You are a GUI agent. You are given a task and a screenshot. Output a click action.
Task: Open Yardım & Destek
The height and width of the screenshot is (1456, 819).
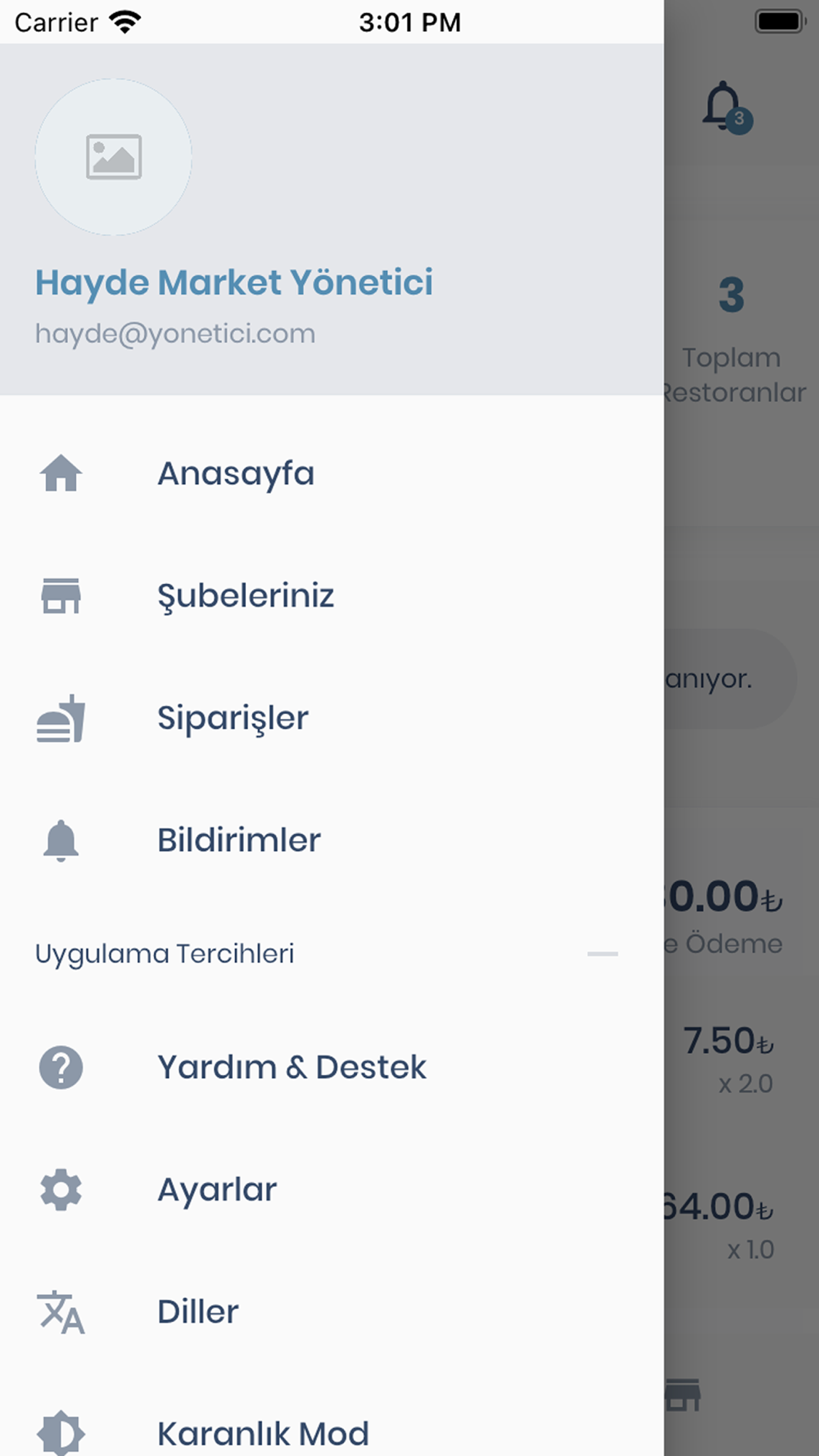coord(332,1067)
